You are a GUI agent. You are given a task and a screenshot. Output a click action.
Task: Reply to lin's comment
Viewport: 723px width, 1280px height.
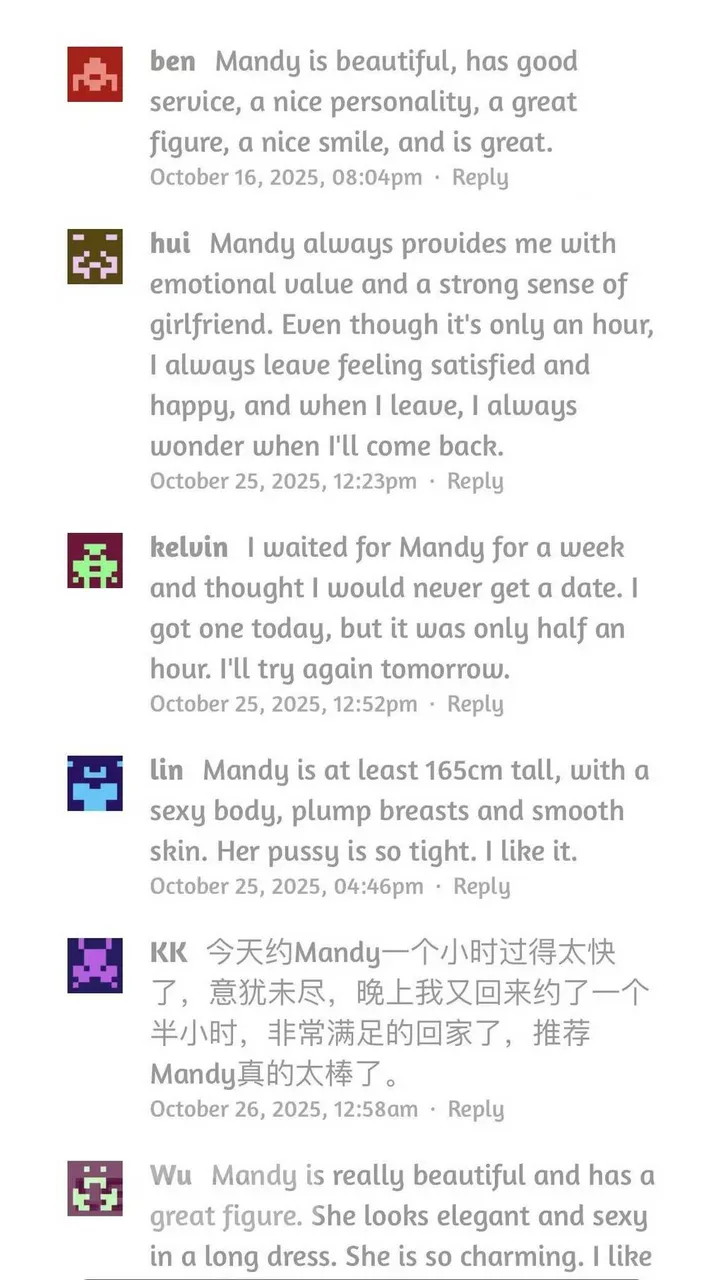481,886
